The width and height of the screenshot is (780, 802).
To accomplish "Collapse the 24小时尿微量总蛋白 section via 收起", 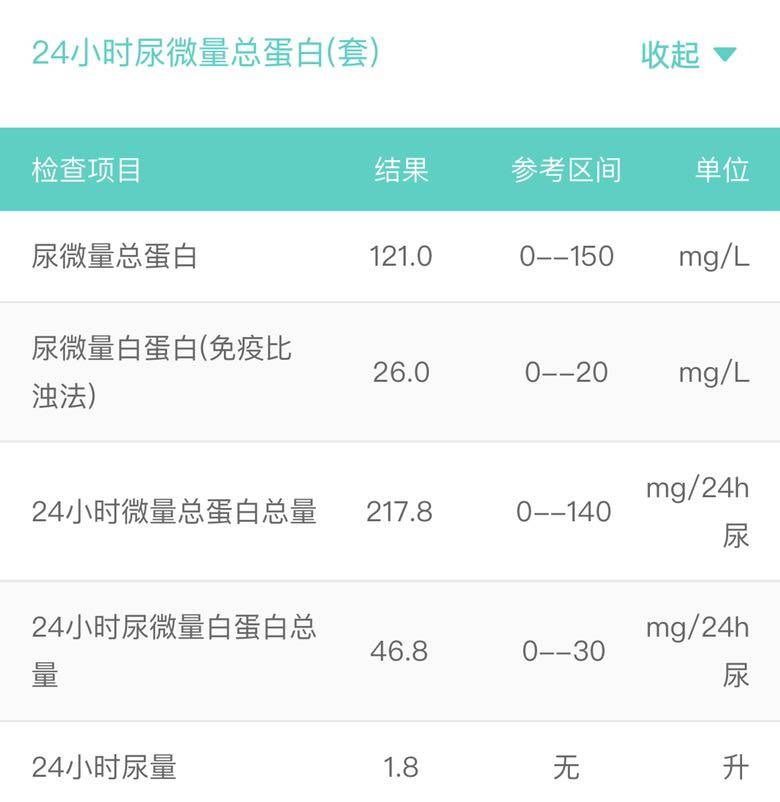I will point(687,55).
